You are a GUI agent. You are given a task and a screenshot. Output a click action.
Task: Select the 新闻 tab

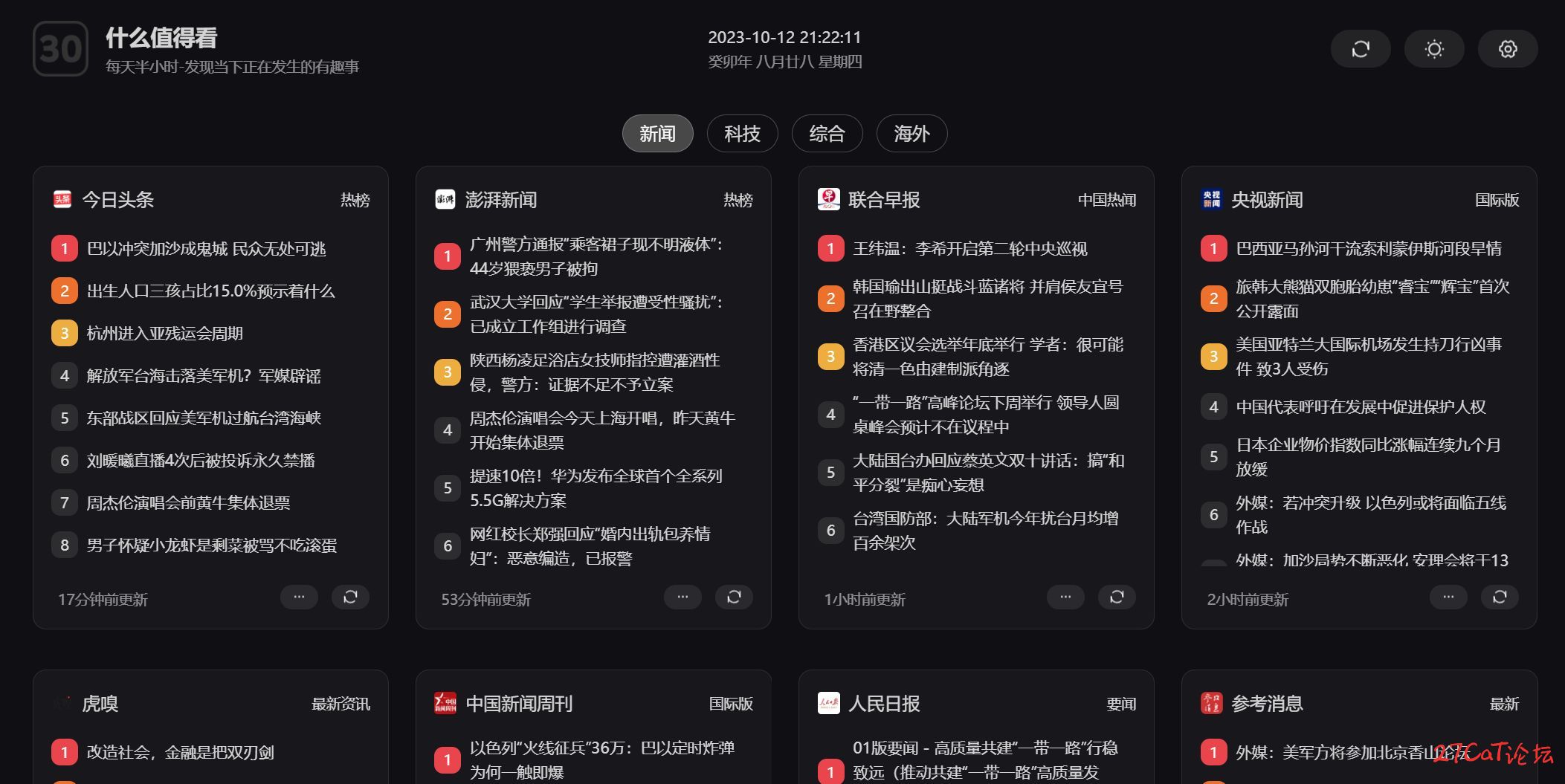pos(657,134)
